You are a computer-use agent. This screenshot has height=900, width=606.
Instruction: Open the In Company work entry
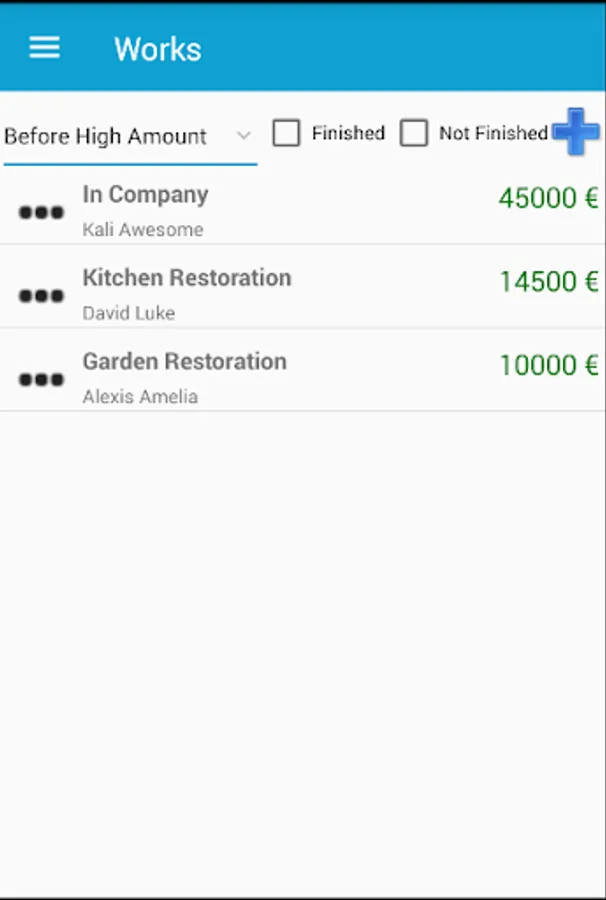click(x=303, y=208)
